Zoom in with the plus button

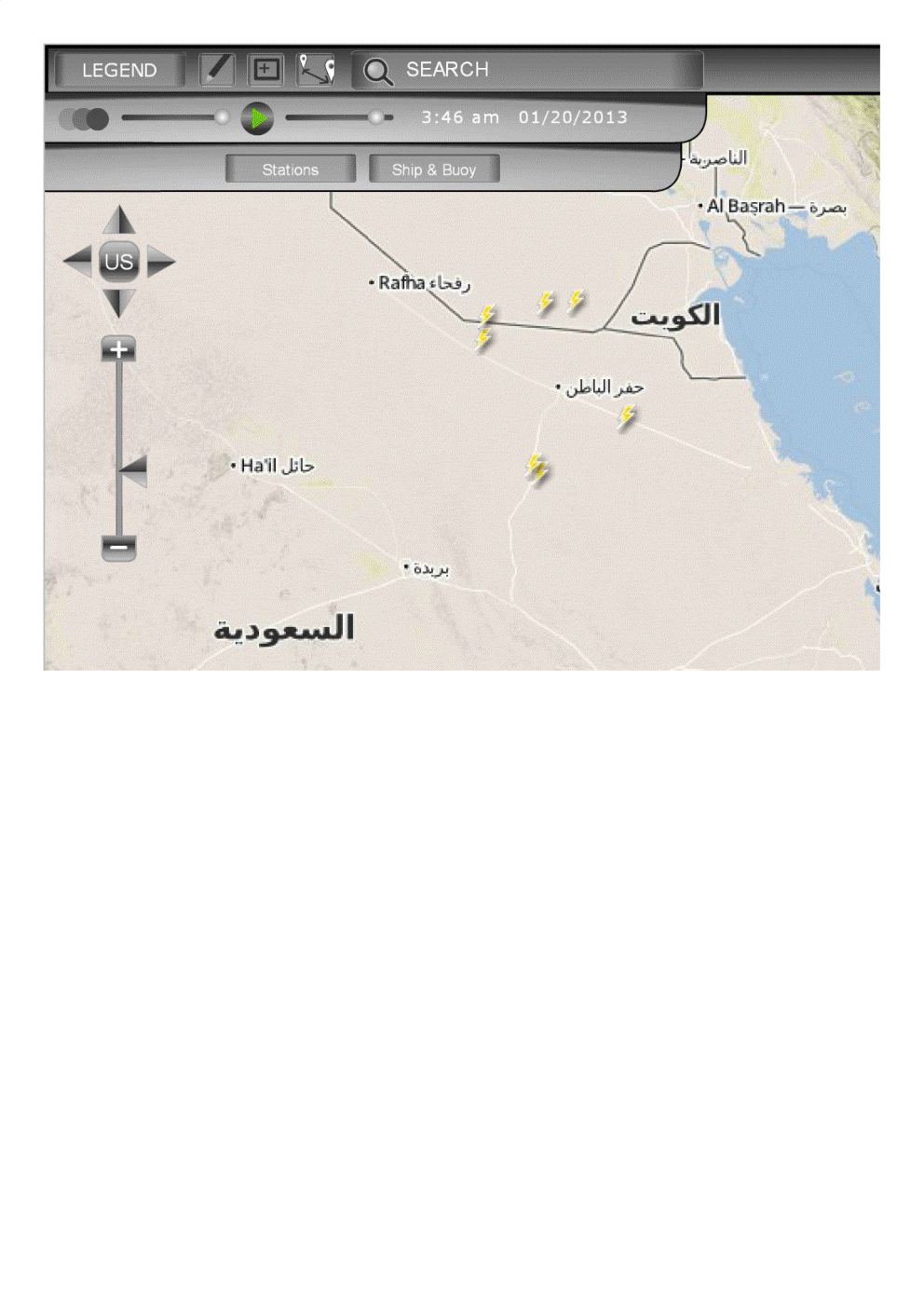(118, 349)
